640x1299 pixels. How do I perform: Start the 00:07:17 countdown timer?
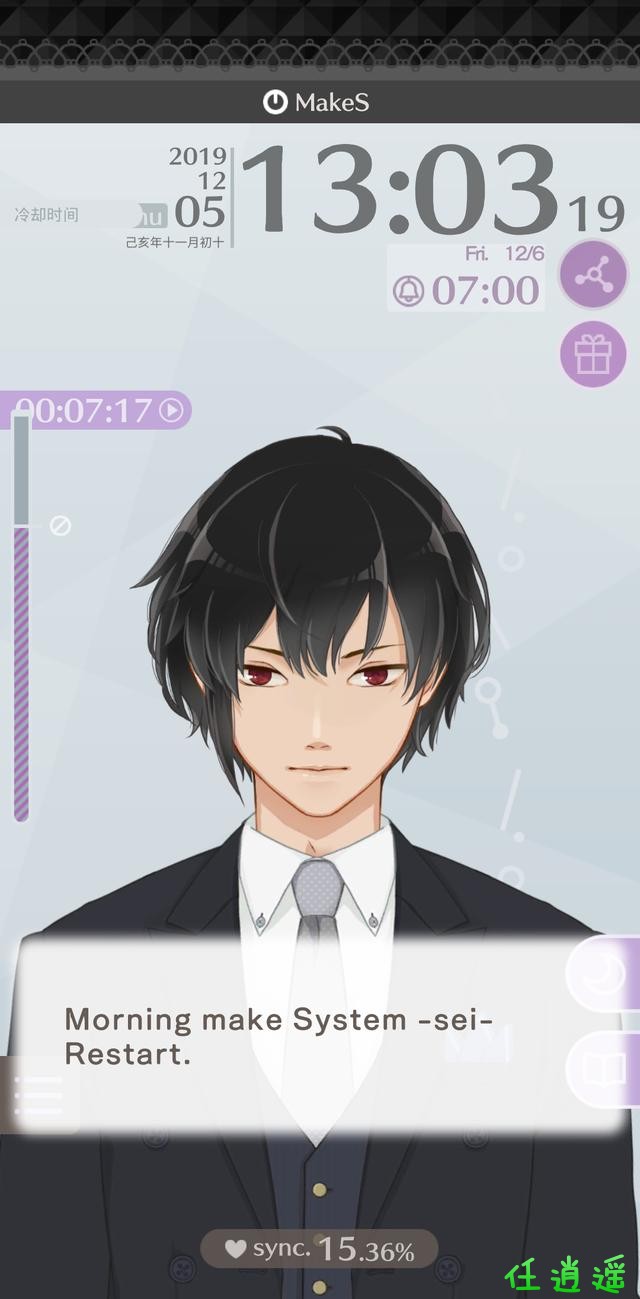(172, 410)
